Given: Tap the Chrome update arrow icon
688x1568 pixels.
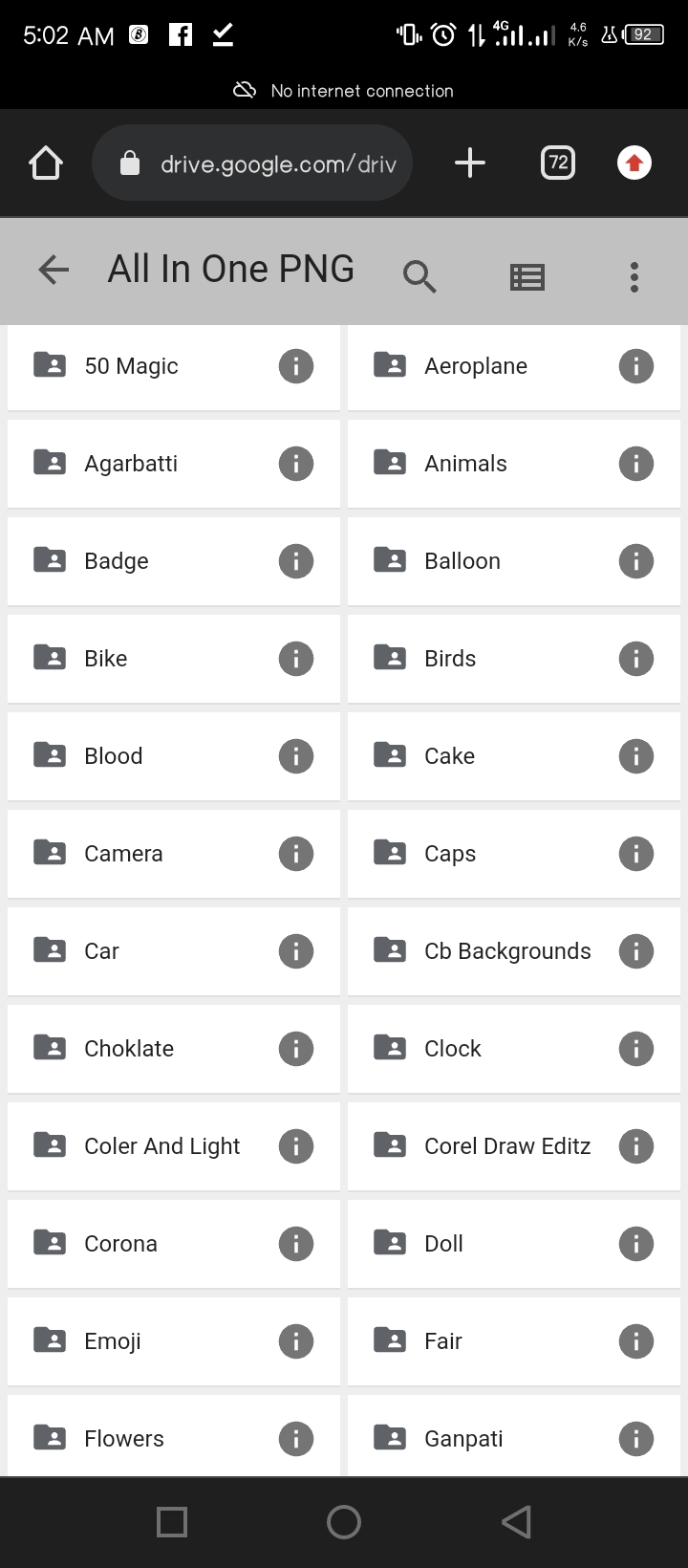Looking at the screenshot, I should coord(634,163).
